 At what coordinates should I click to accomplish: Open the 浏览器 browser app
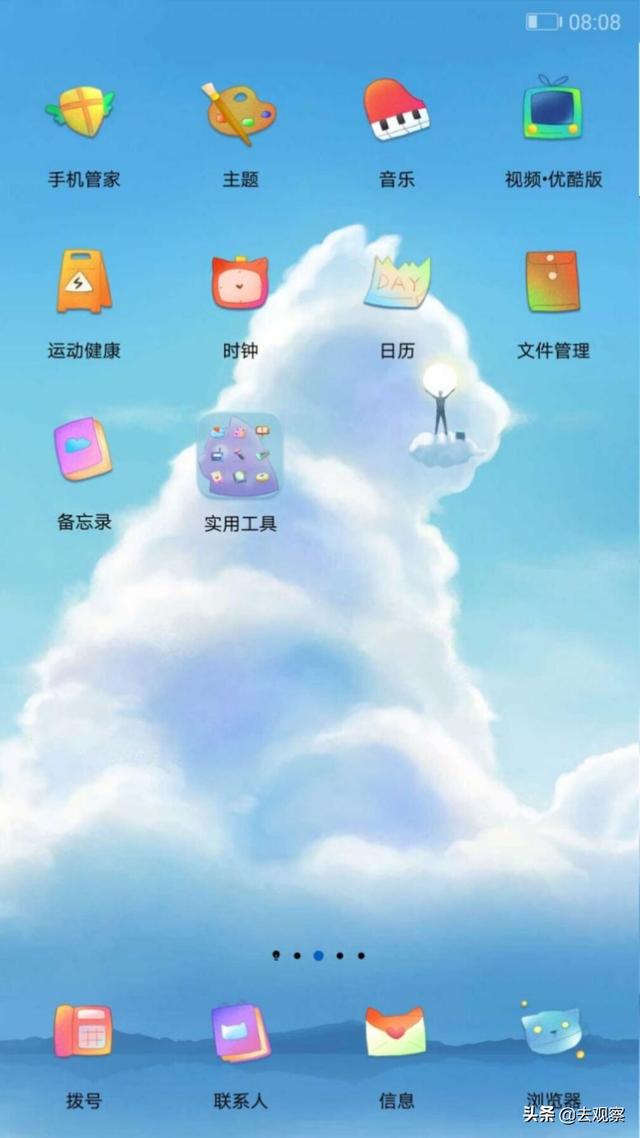pyautogui.click(x=553, y=1032)
